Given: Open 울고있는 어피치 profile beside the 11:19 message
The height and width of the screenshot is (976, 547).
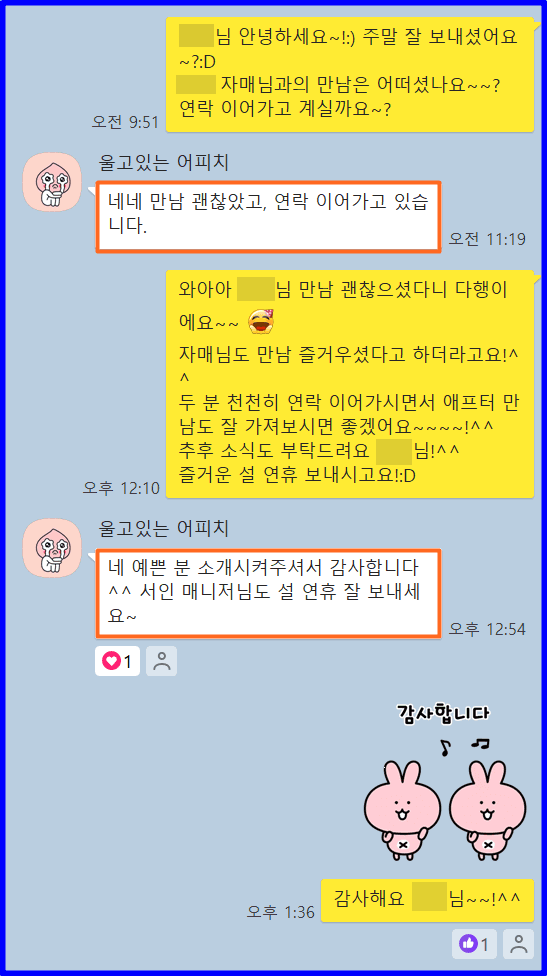Looking at the screenshot, I should pos(52,182).
